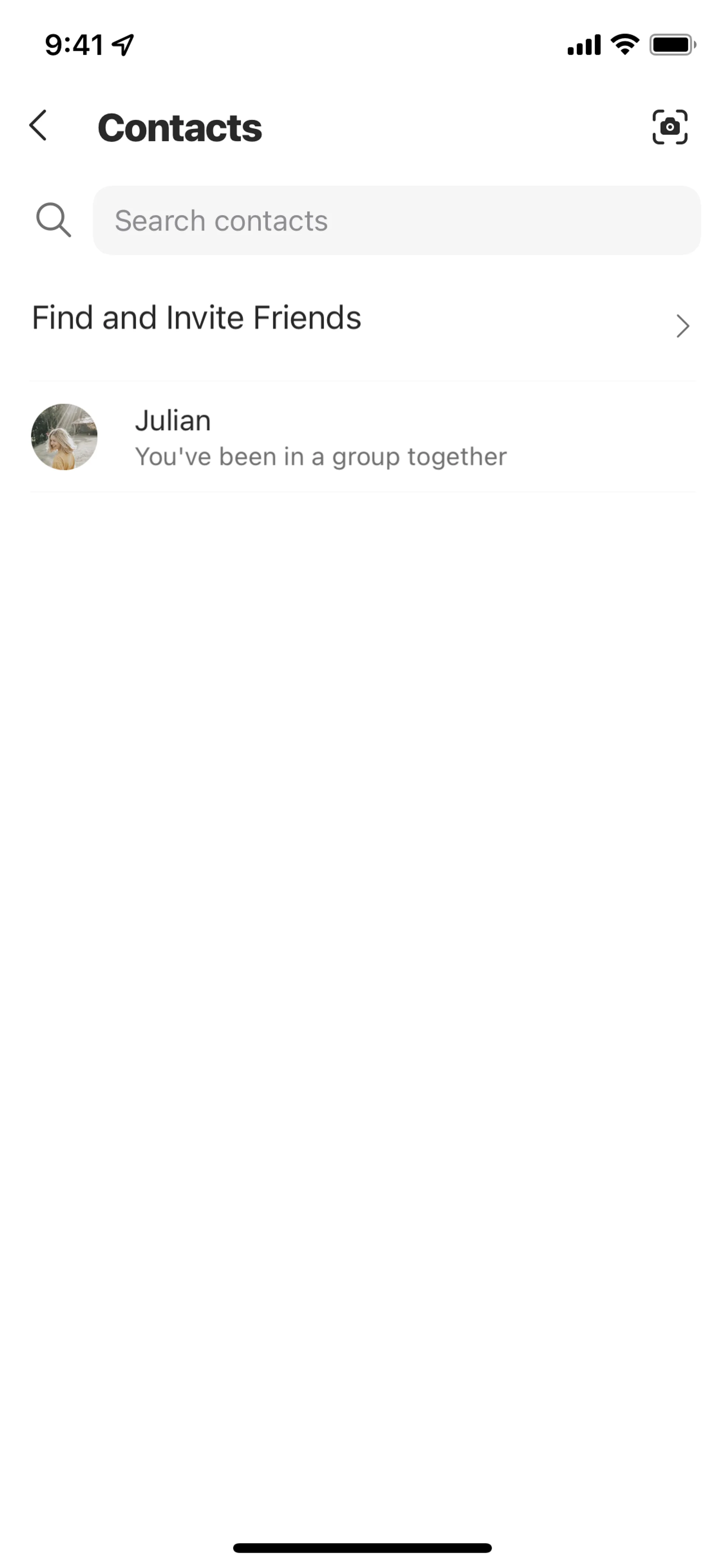Image resolution: width=724 pixels, height=1568 pixels.
Task: Tap the Search contacts field
Action: pos(396,220)
